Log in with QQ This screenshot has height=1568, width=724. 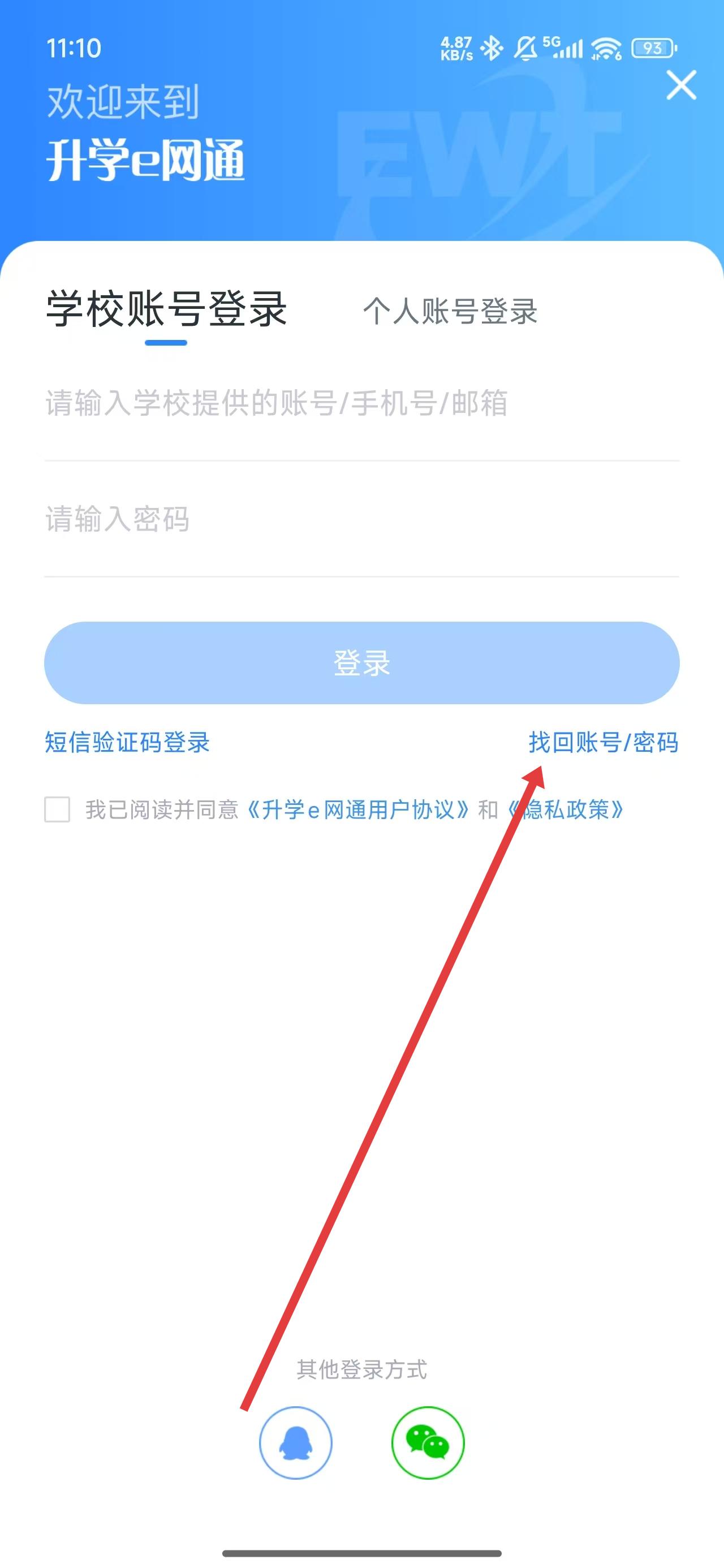(x=296, y=1442)
